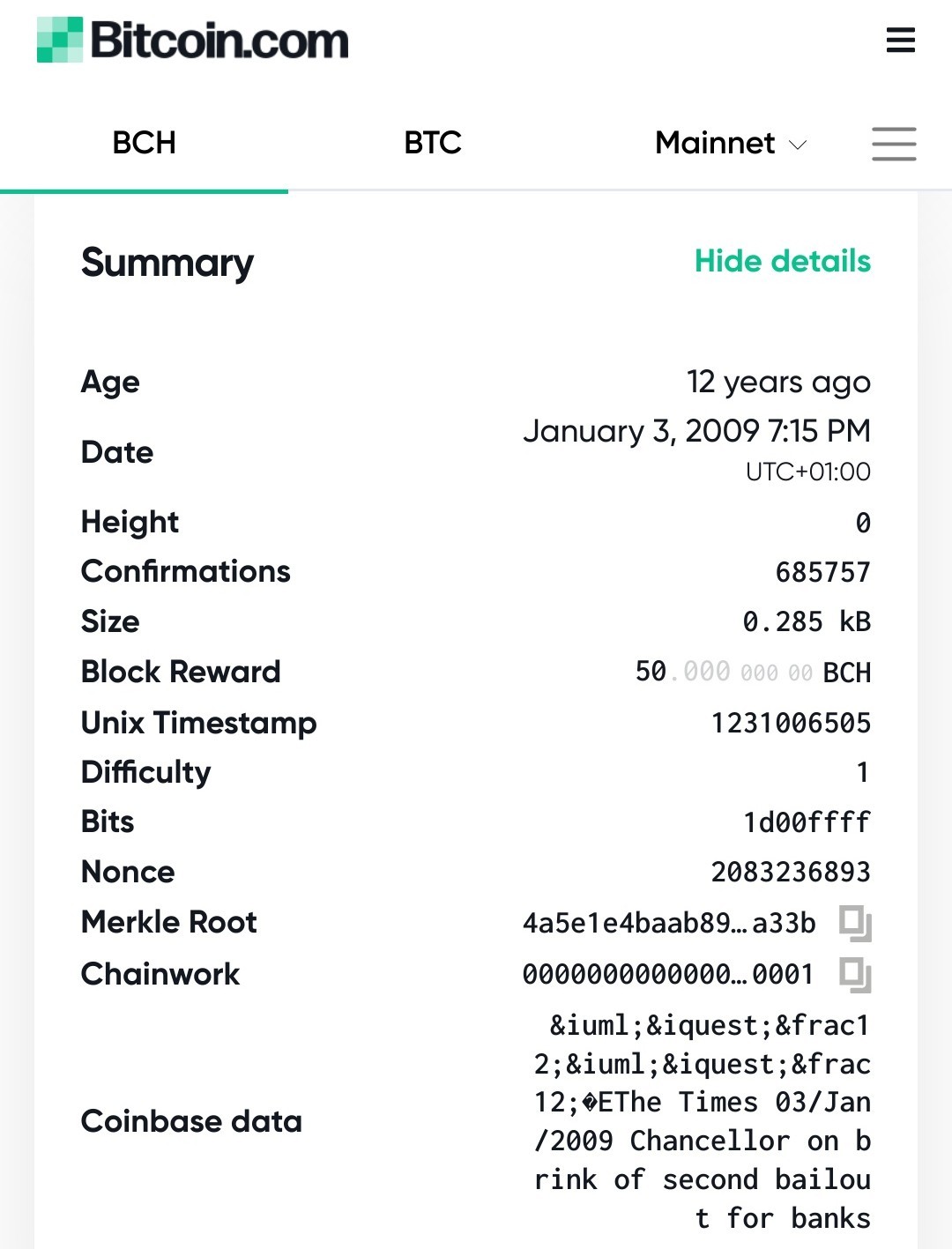Switch to the BCH tab
This screenshot has height=1249, width=952.
pyautogui.click(x=144, y=143)
